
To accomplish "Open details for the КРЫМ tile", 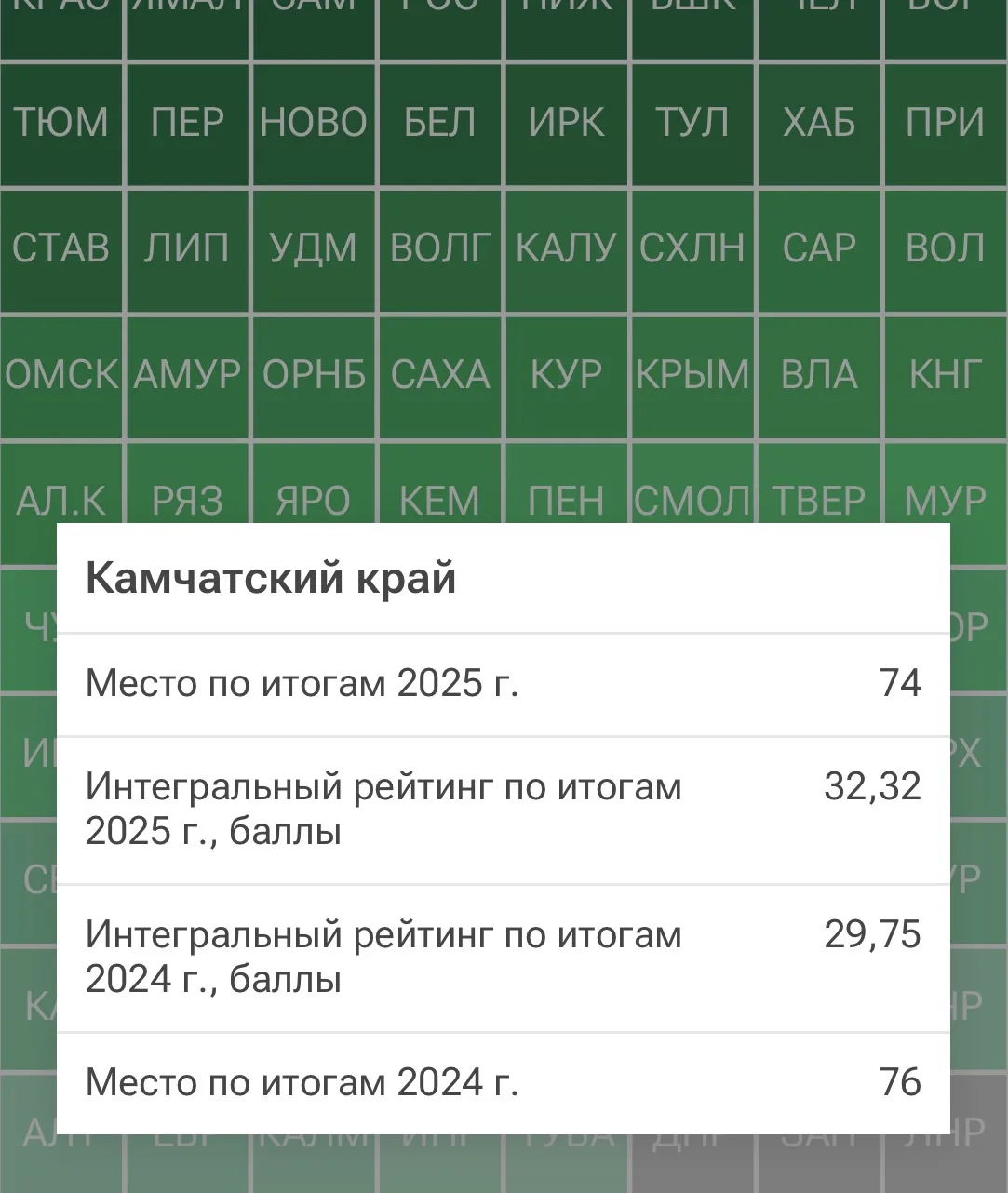I will [693, 377].
